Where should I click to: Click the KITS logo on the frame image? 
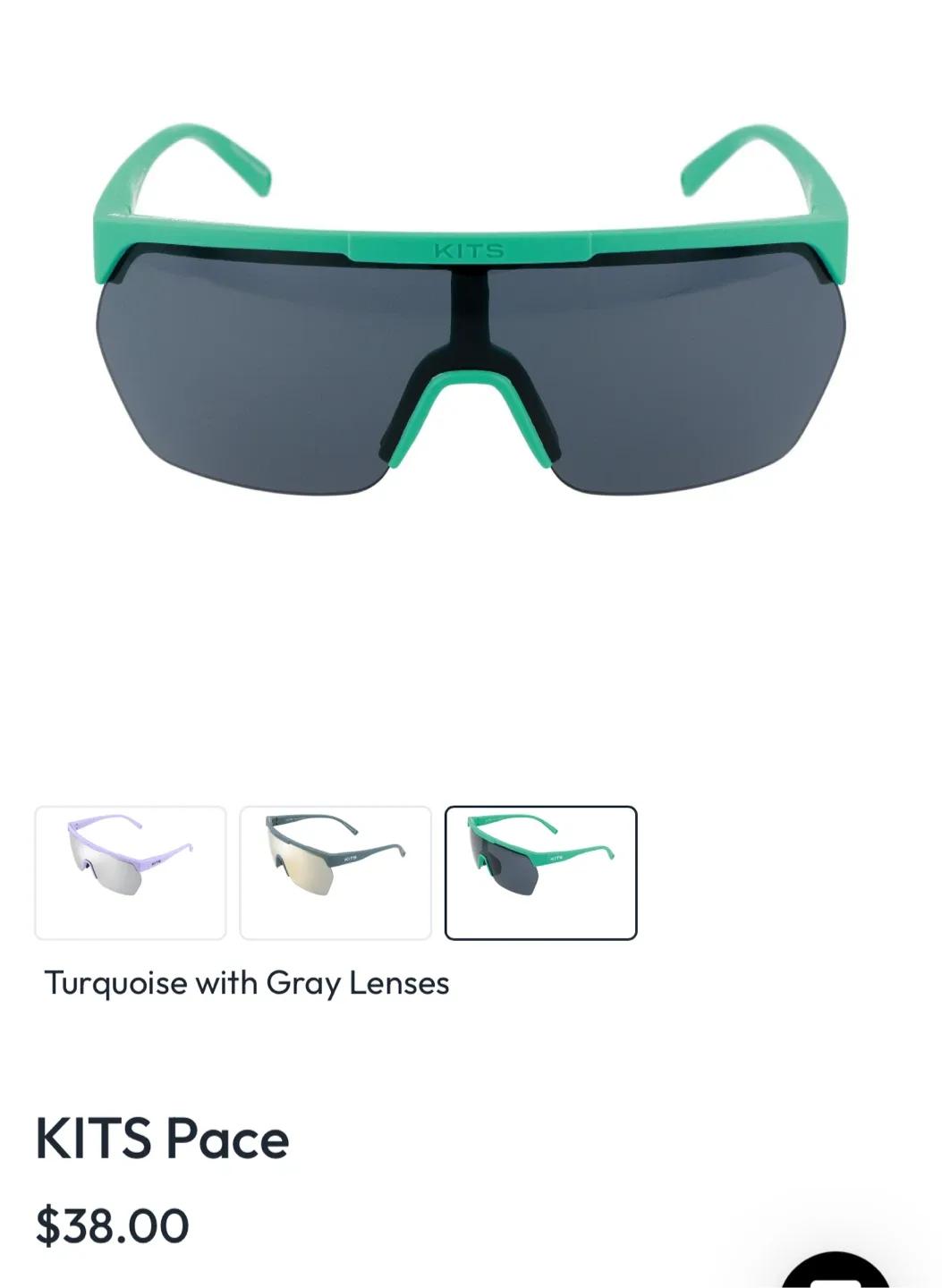click(471, 250)
